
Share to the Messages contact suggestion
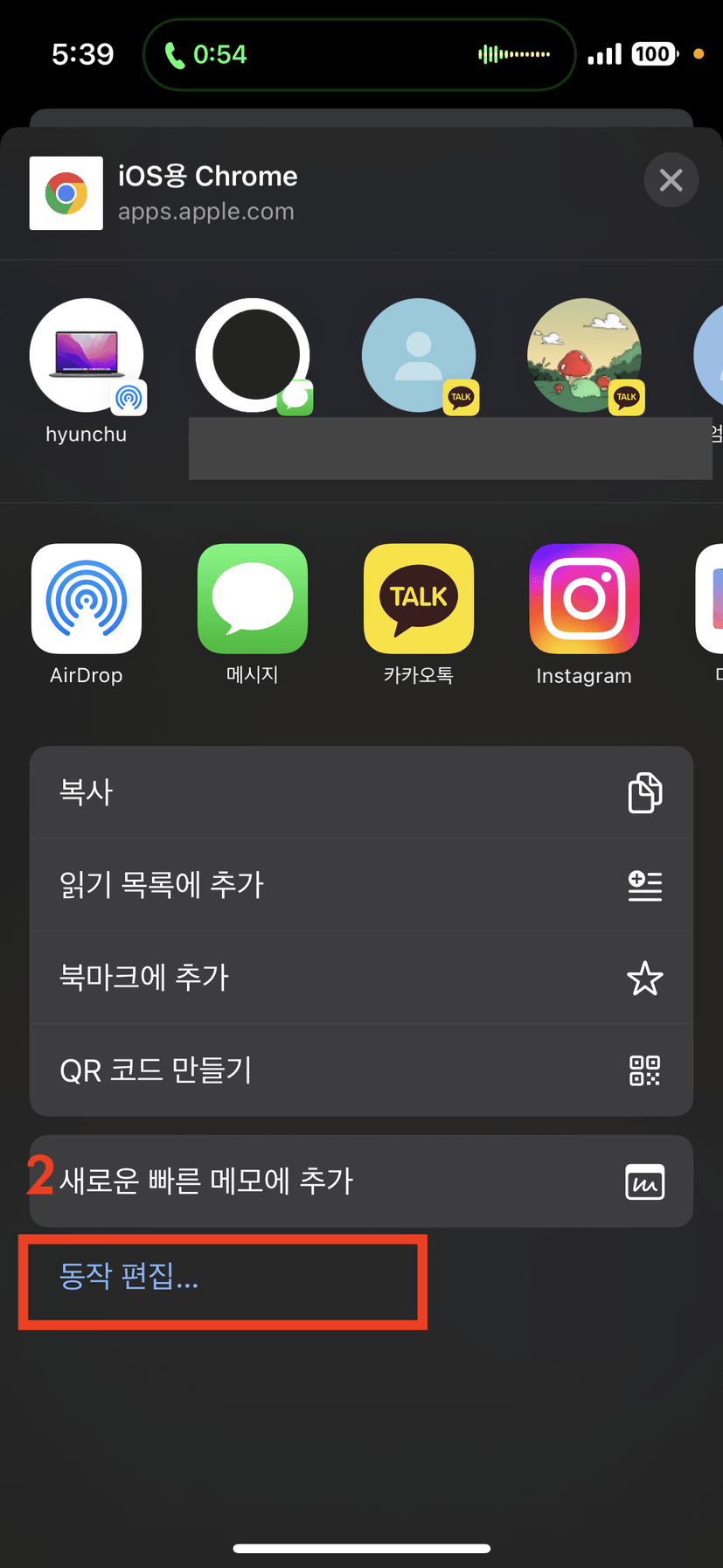click(x=253, y=356)
